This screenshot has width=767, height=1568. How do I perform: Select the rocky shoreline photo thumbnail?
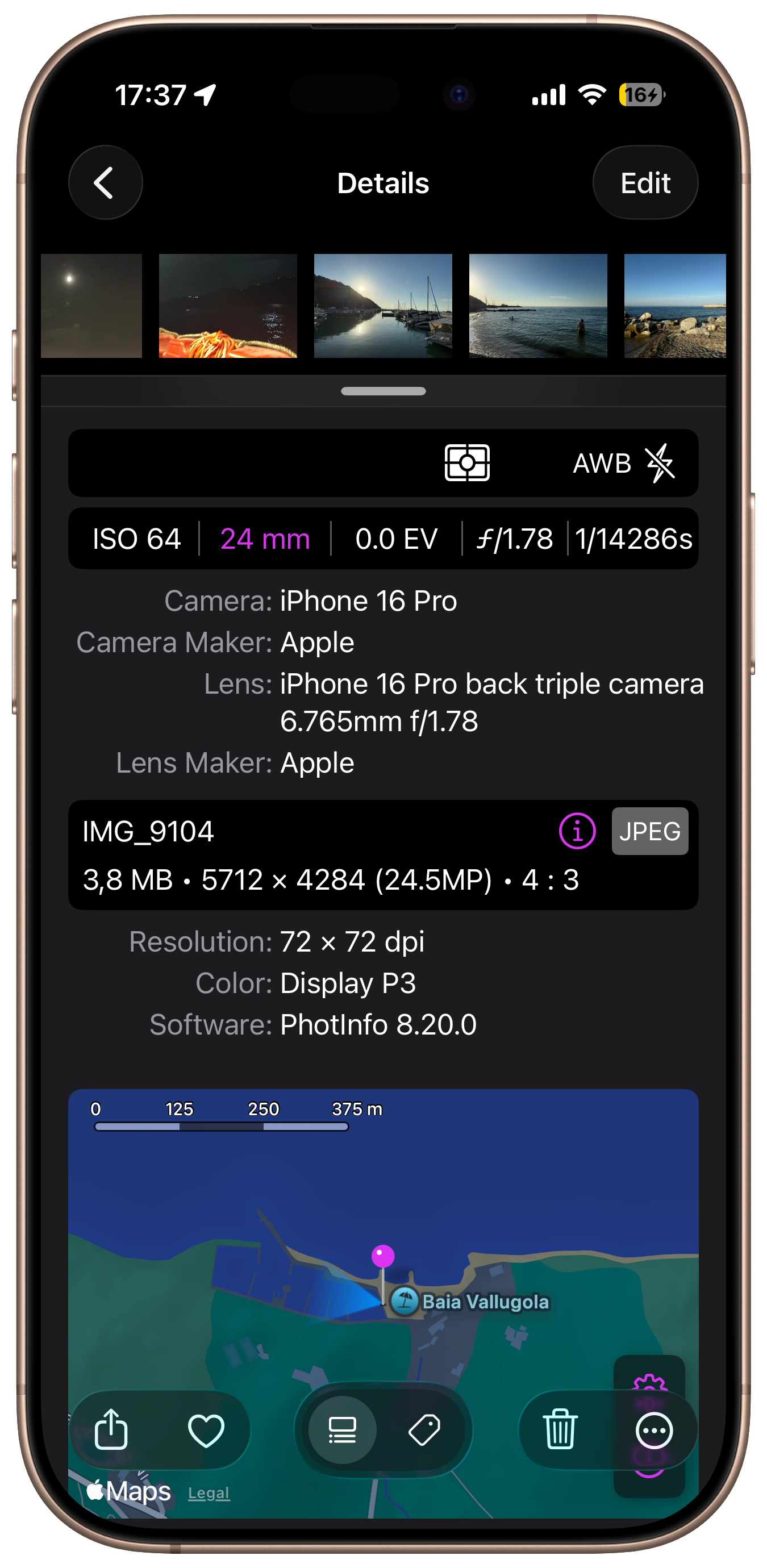[x=674, y=306]
